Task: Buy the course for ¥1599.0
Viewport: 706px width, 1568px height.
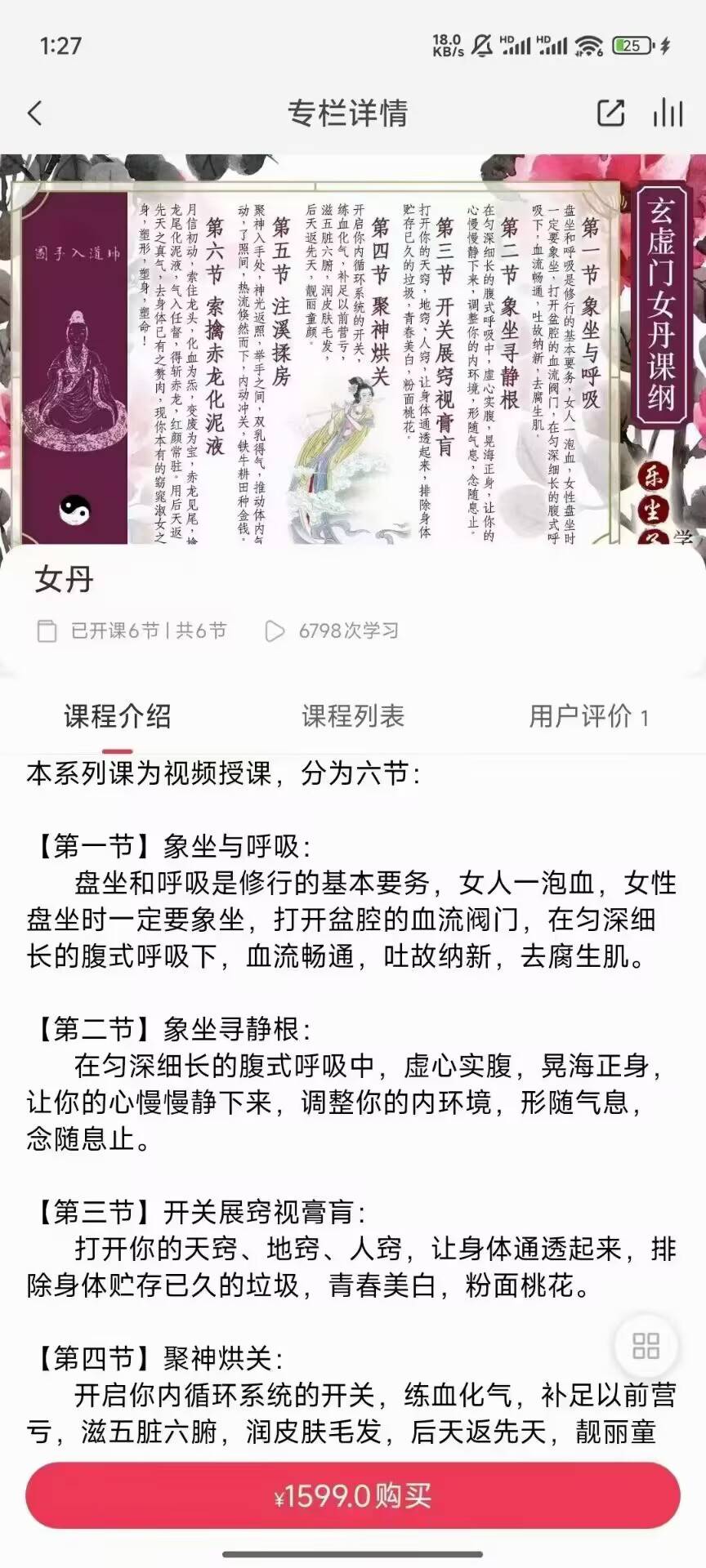Action: click(x=353, y=1496)
